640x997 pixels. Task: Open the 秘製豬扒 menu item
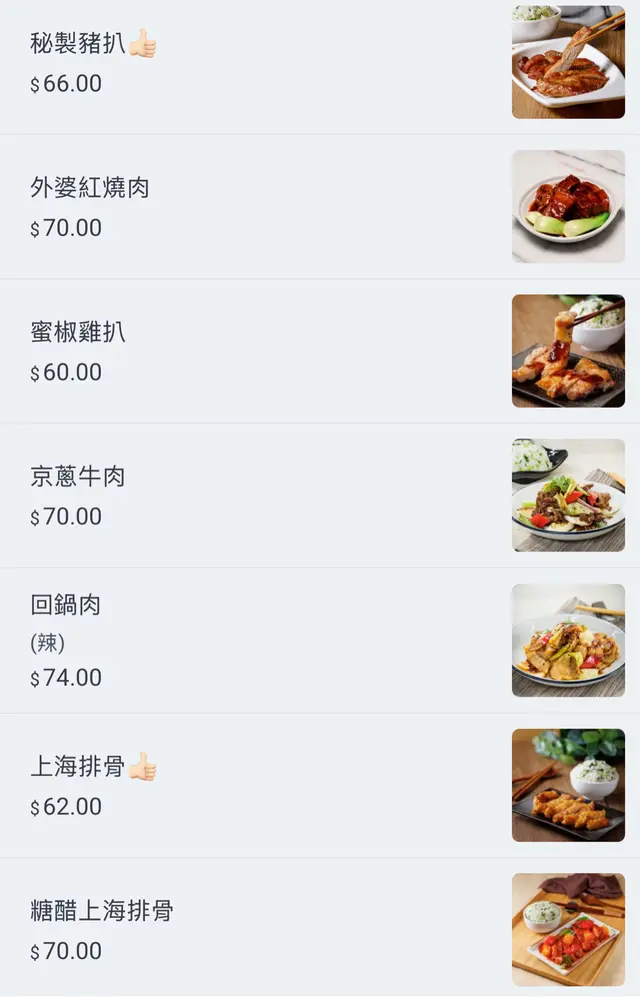pyautogui.click(x=94, y=45)
